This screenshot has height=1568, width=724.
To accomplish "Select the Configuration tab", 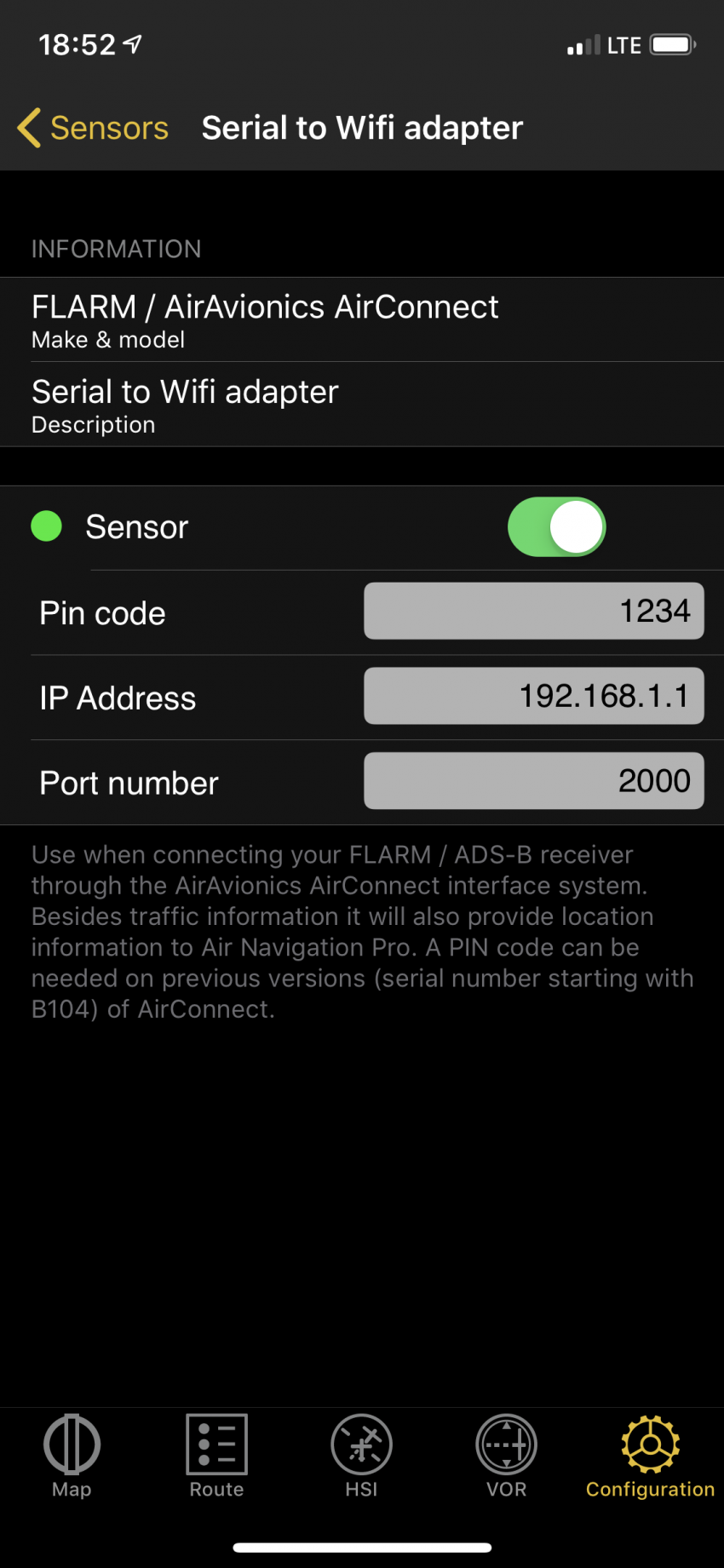I will point(650,1456).
